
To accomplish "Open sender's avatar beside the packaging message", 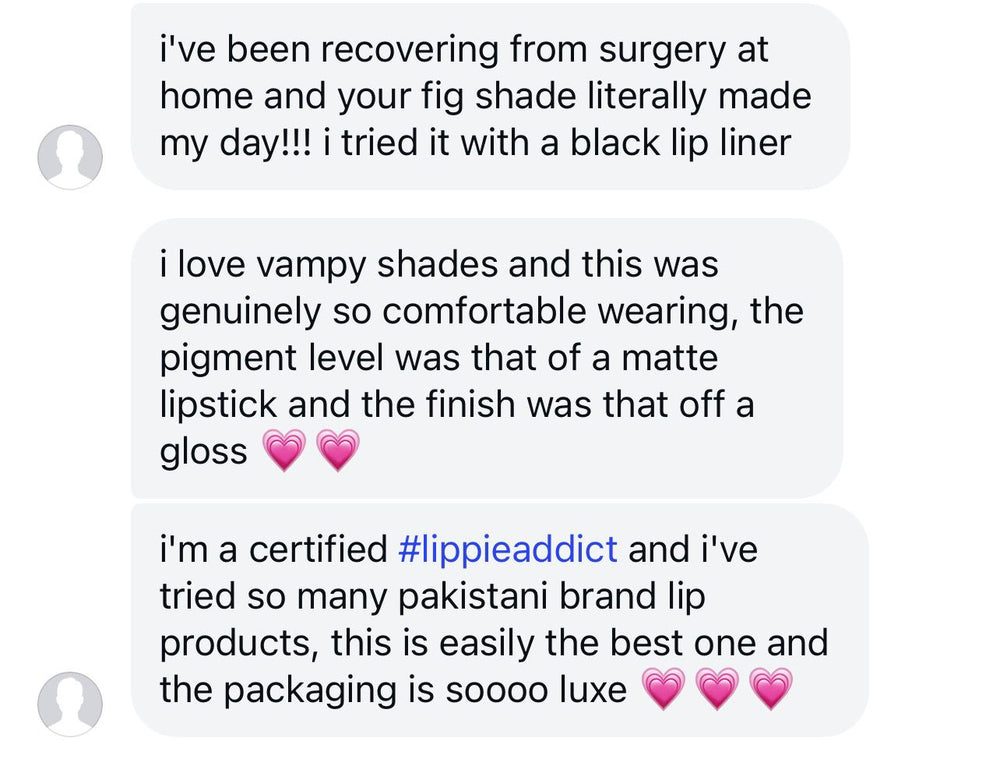I will pyautogui.click(x=70, y=704).
